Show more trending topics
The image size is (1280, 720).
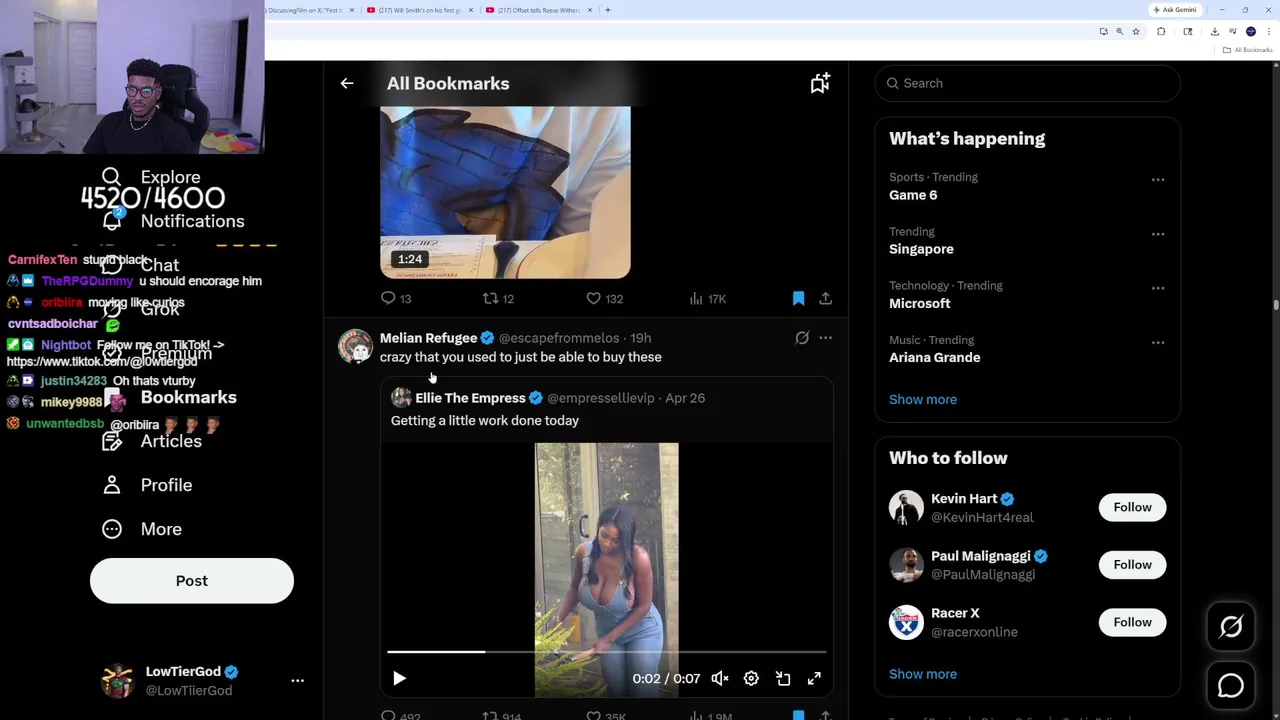click(922, 399)
